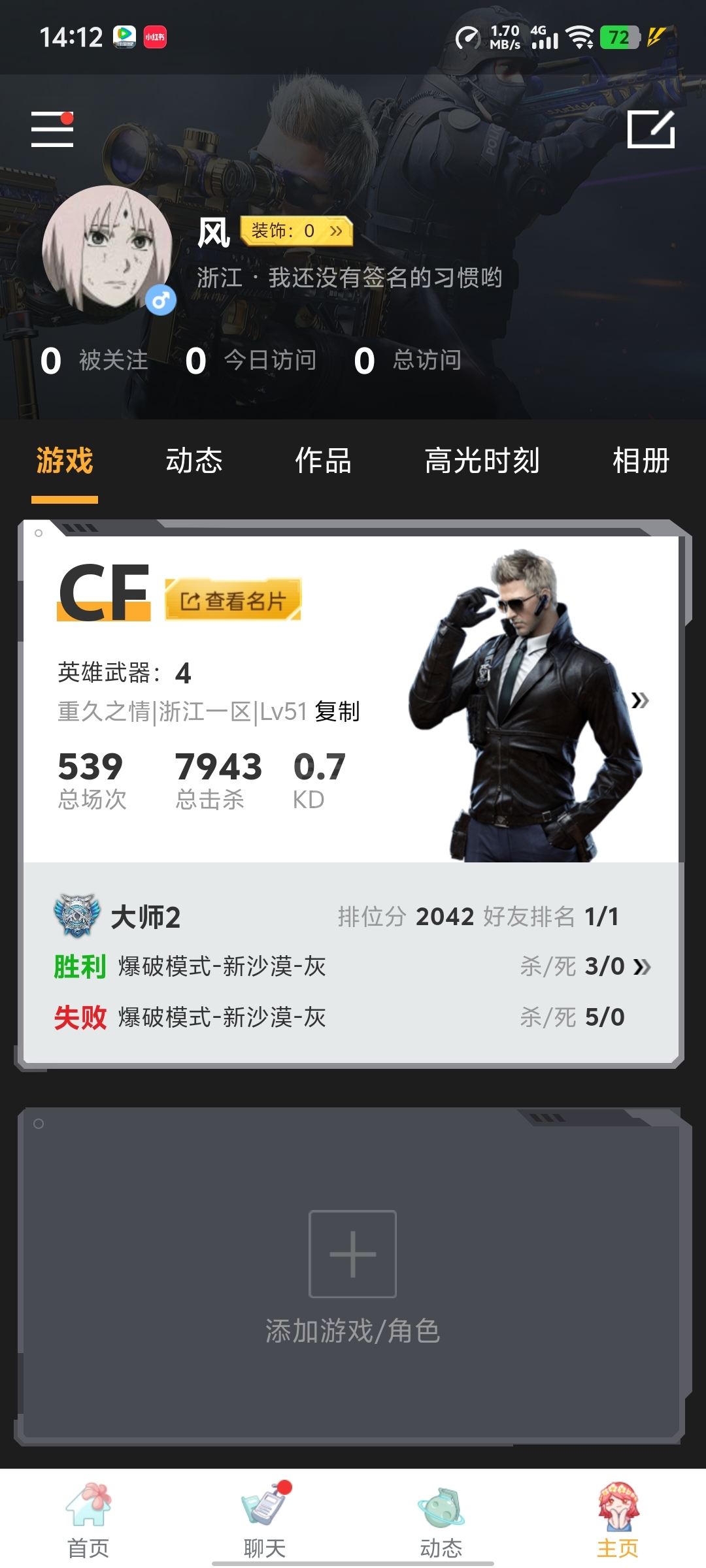Select the 游戏 tab
This screenshot has height=1568, width=706.
pos(65,461)
